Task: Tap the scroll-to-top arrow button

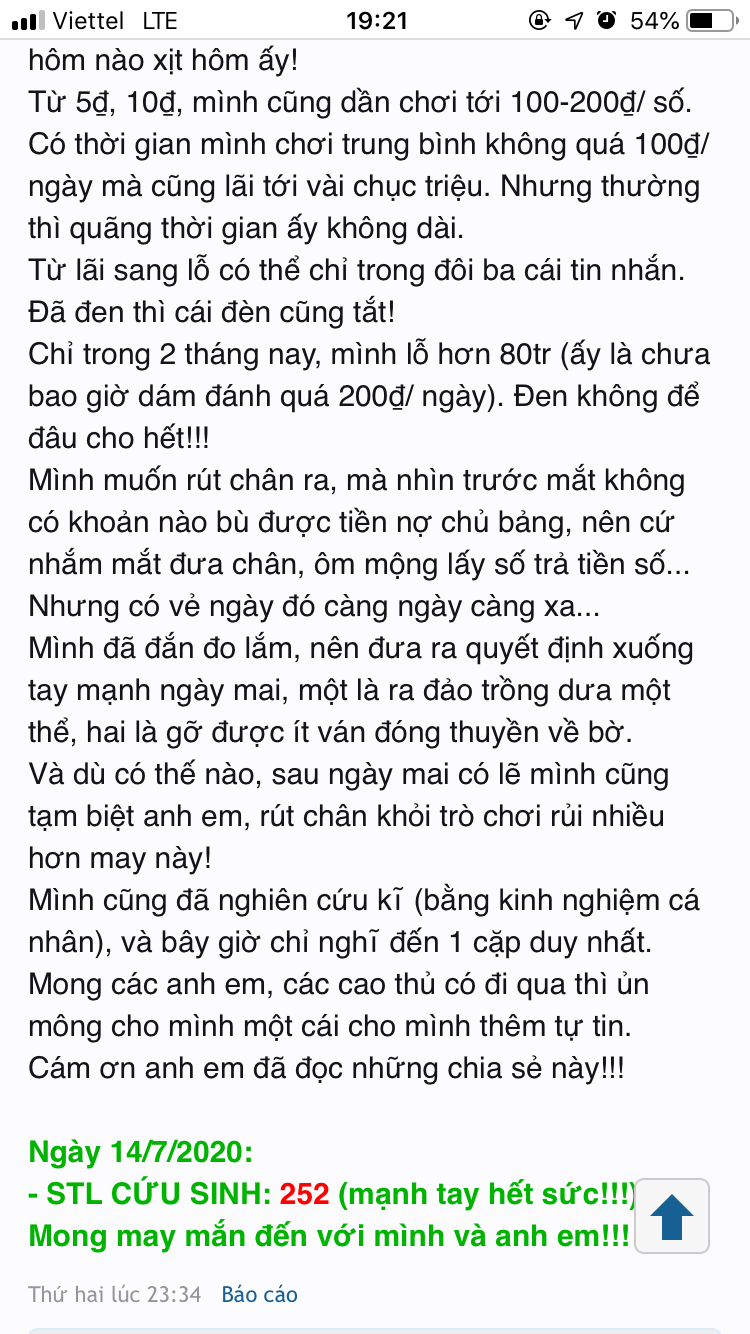Action: [673, 1216]
